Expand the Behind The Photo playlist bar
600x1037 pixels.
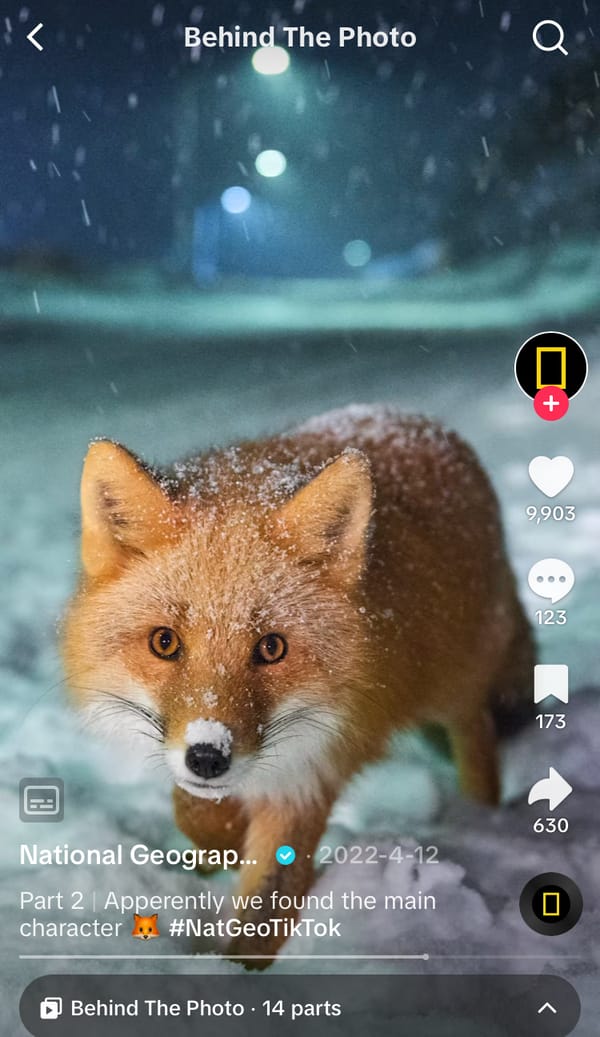click(x=300, y=1007)
